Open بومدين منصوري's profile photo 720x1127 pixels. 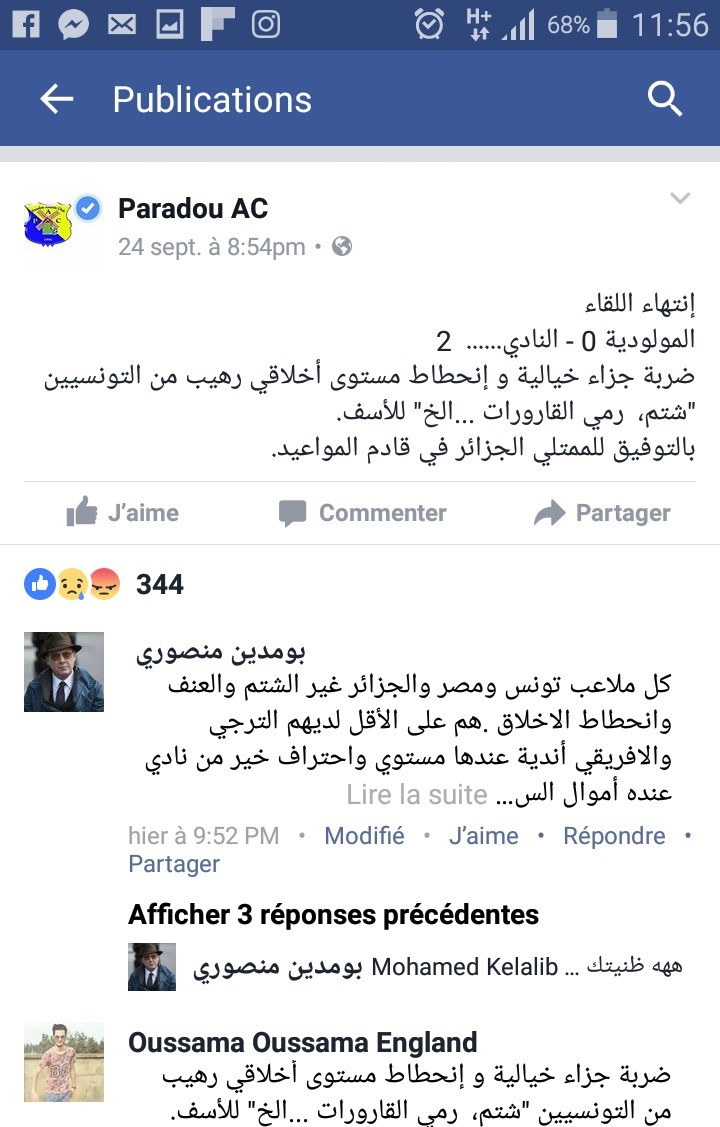(x=64, y=672)
